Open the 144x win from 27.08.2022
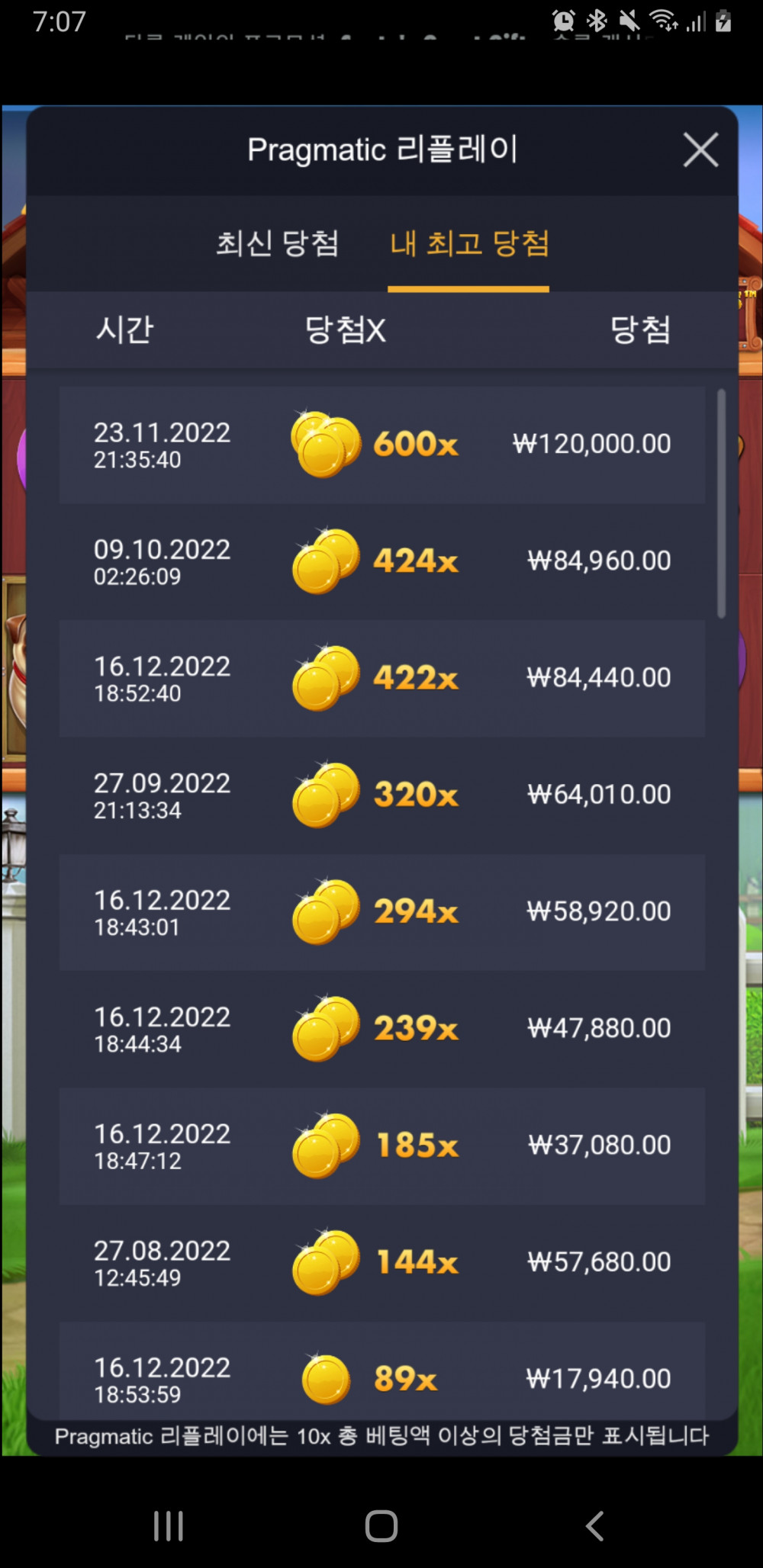This screenshot has width=763, height=1568. click(381, 1262)
